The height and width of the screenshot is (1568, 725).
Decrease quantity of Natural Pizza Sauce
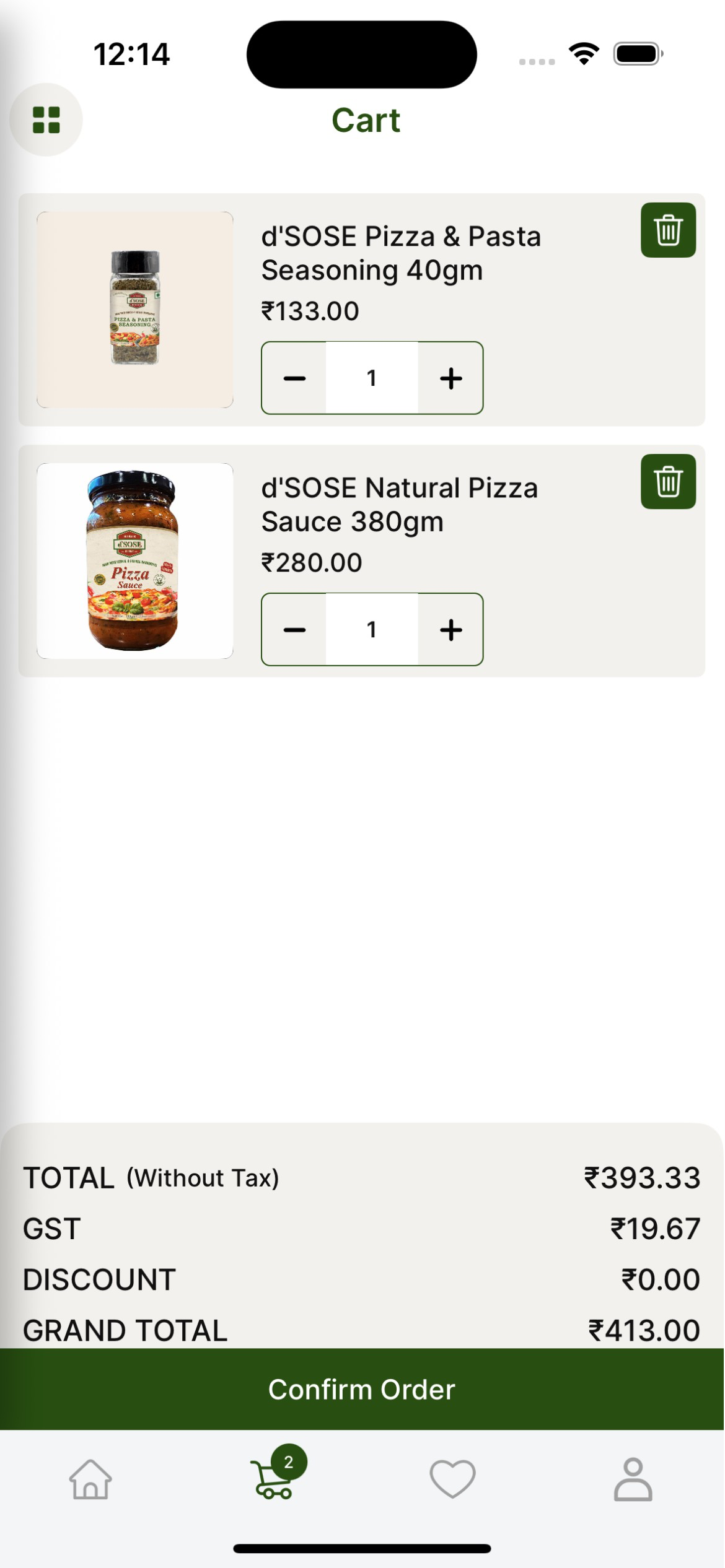(294, 629)
